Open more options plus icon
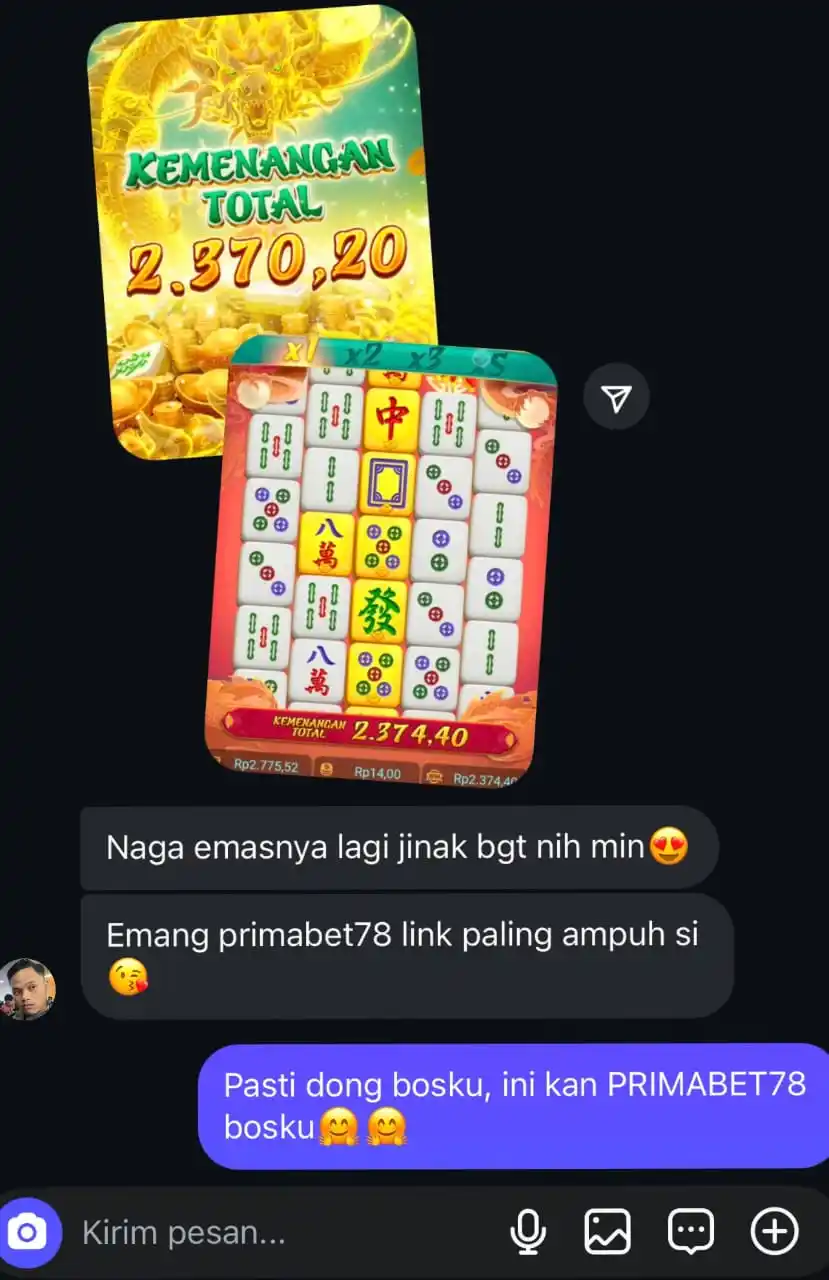This screenshot has width=829, height=1280. (x=774, y=1232)
